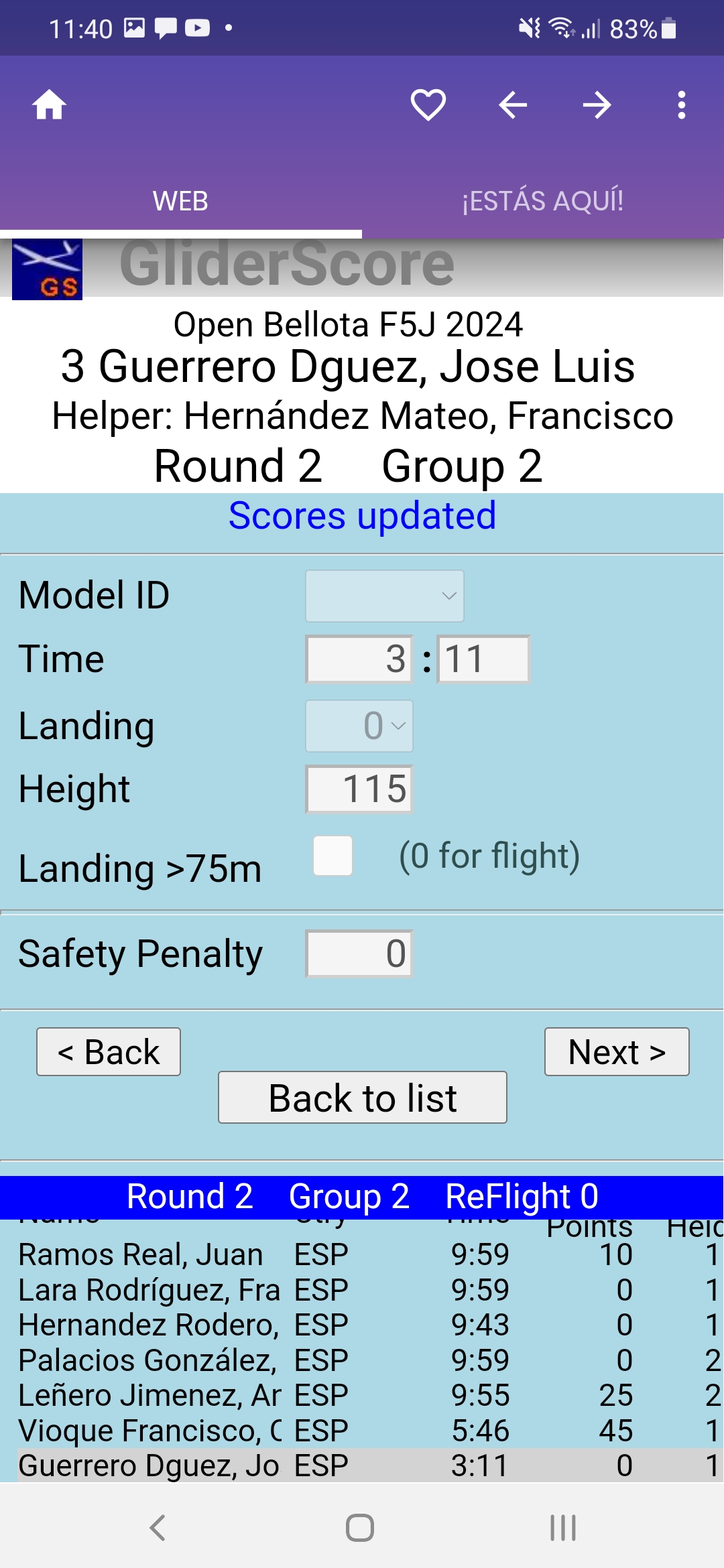Edit the Height value field
Viewport: 724px width, 1568px height.
[359, 789]
